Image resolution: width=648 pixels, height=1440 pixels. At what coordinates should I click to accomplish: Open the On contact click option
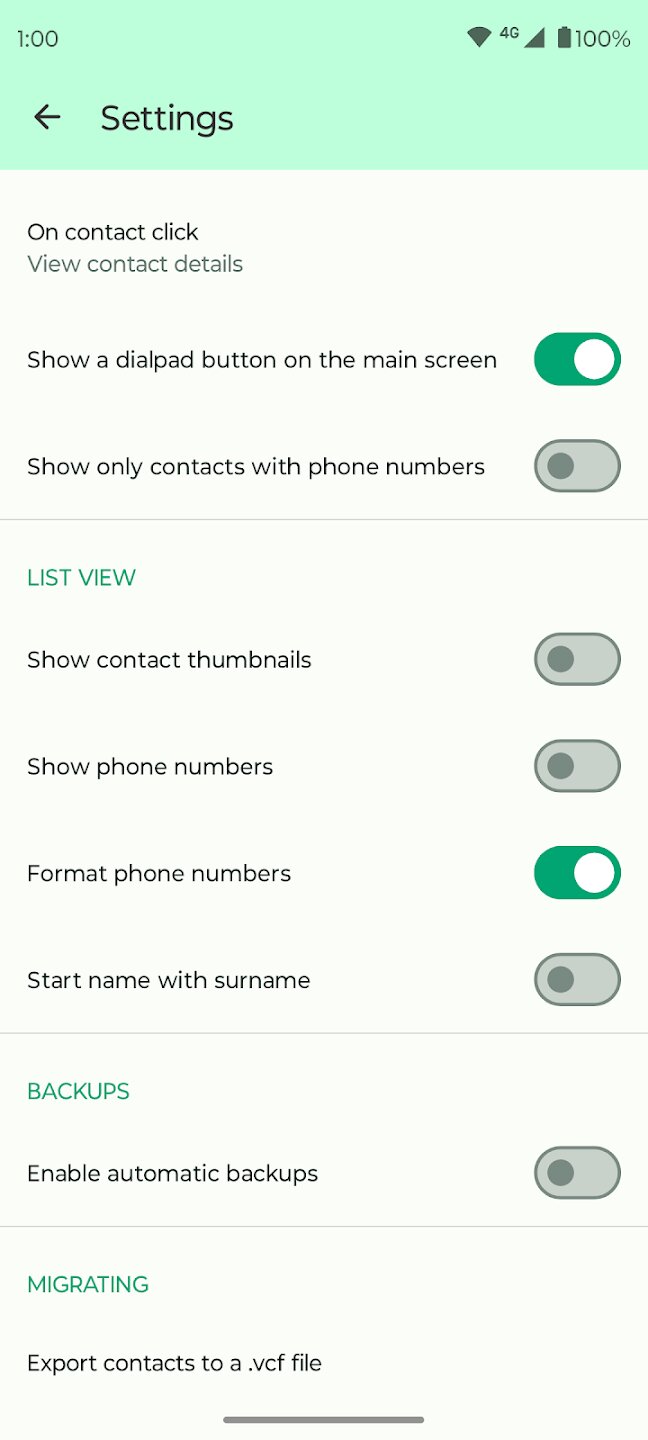(x=135, y=248)
